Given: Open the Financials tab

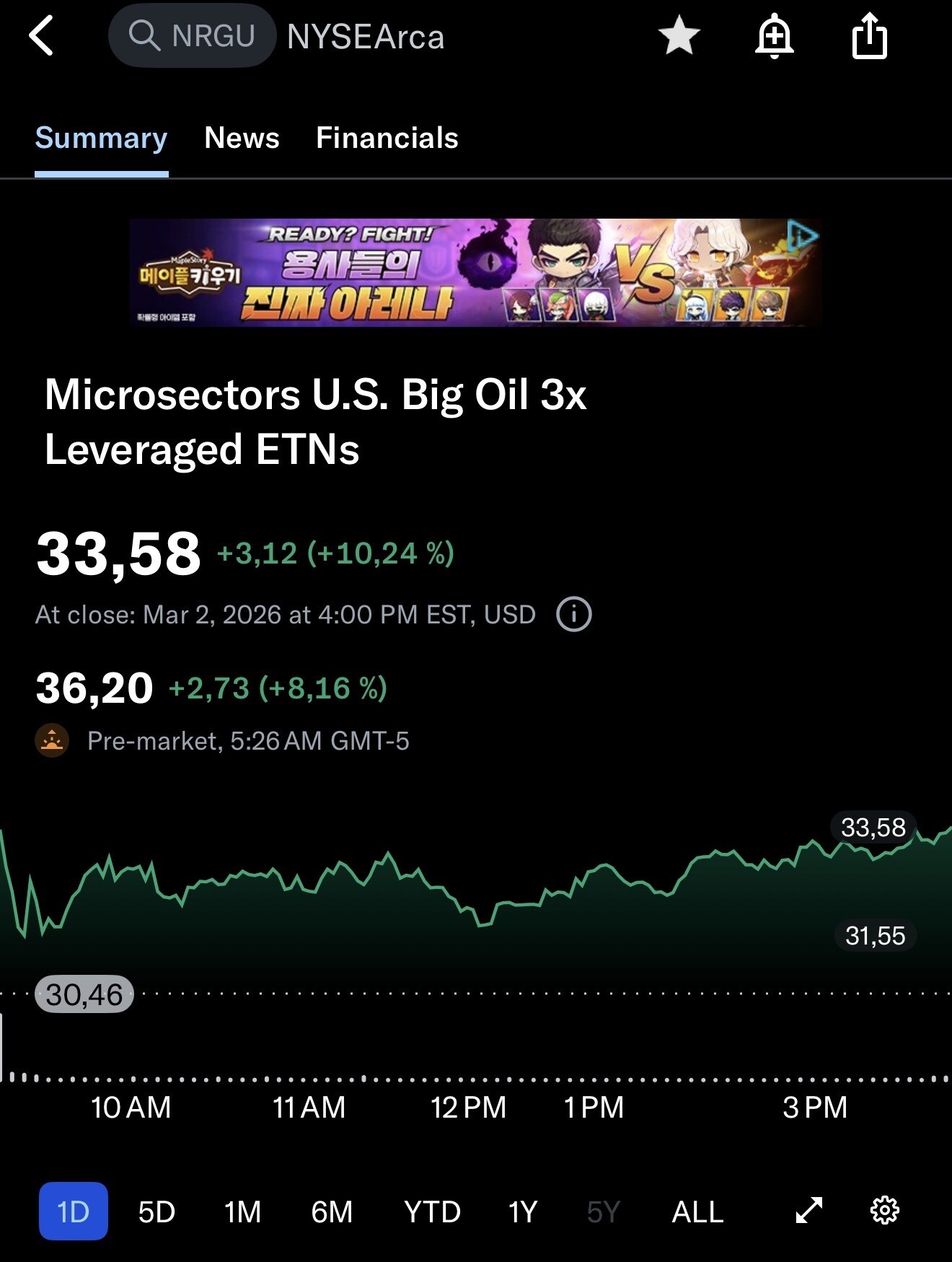Looking at the screenshot, I should click(387, 138).
